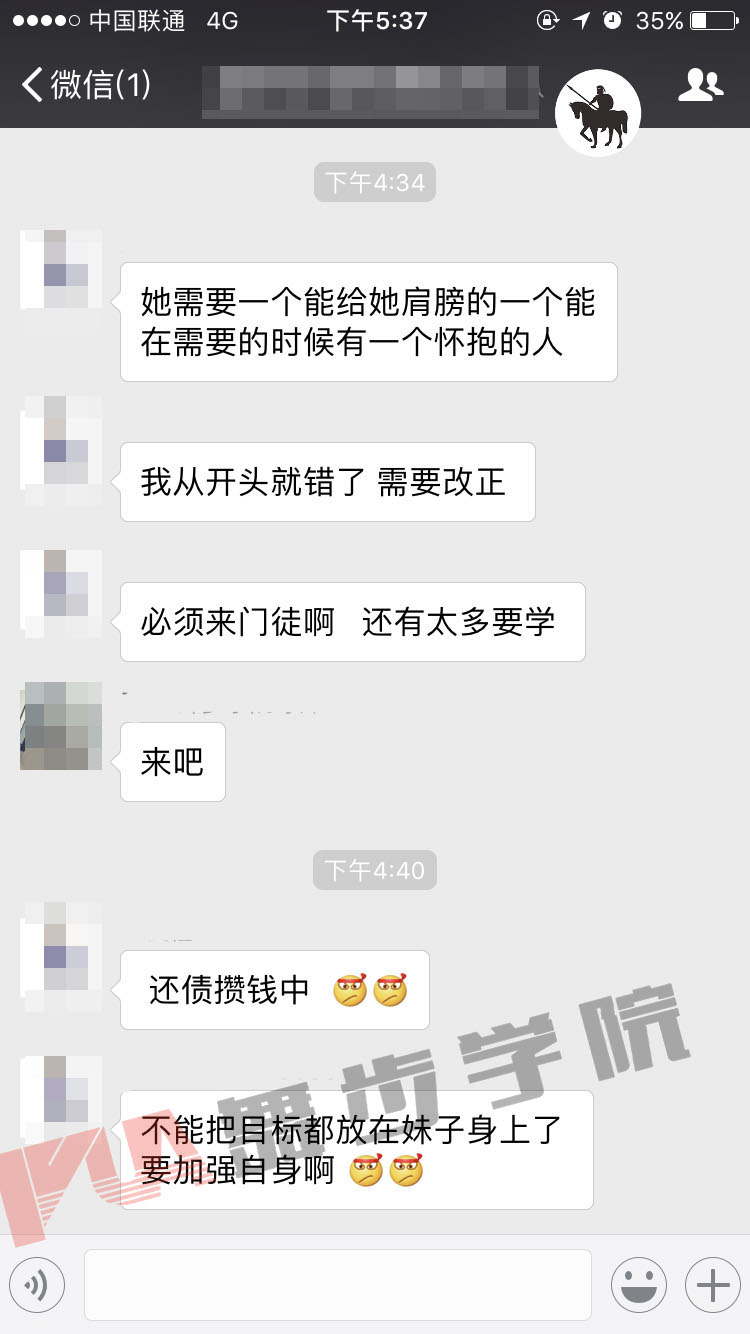Tap the sender avatar beside '必须来门徒啊'
The width and height of the screenshot is (750, 1334).
62,592
